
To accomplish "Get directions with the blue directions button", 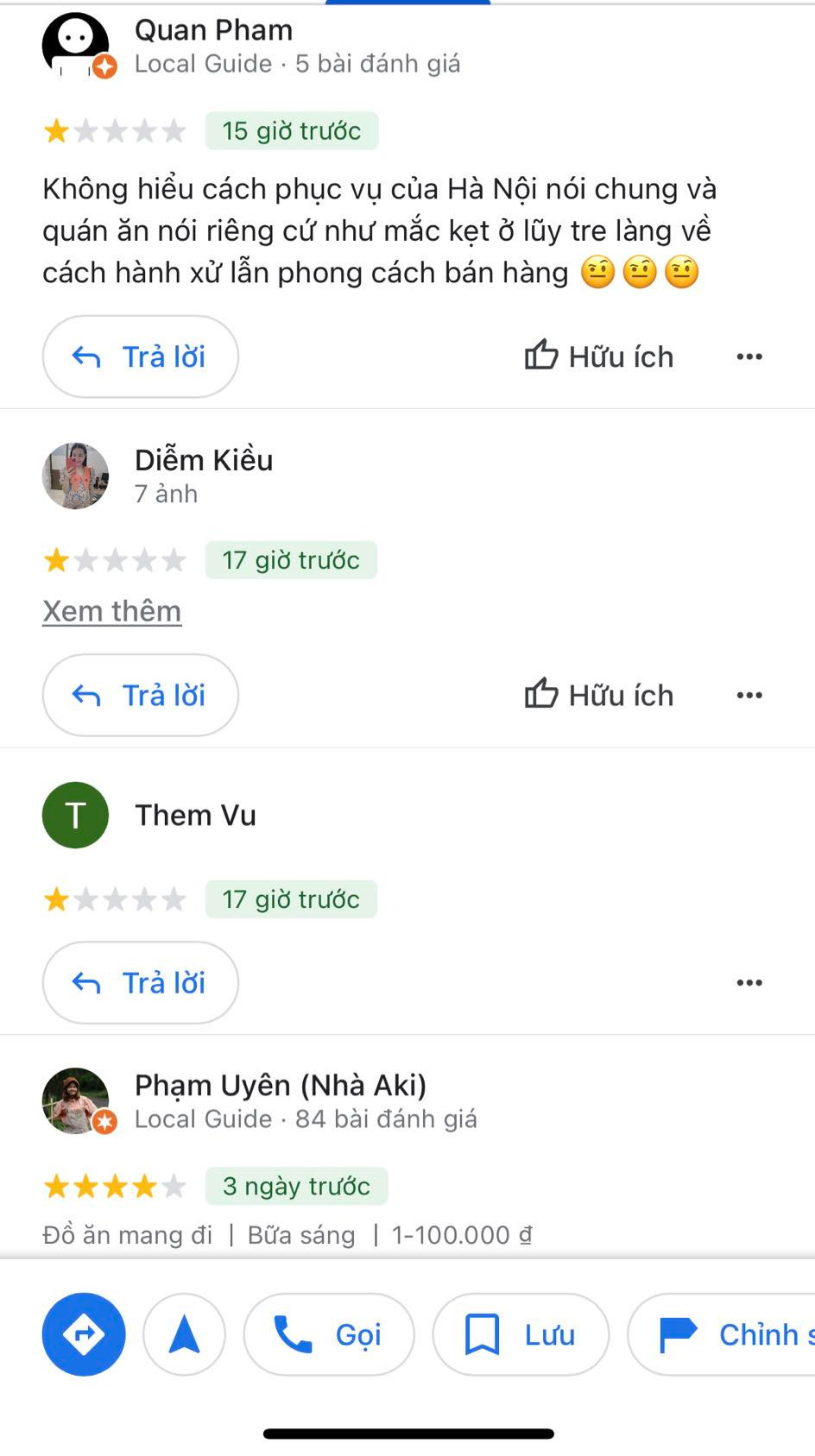I will tap(84, 1334).
